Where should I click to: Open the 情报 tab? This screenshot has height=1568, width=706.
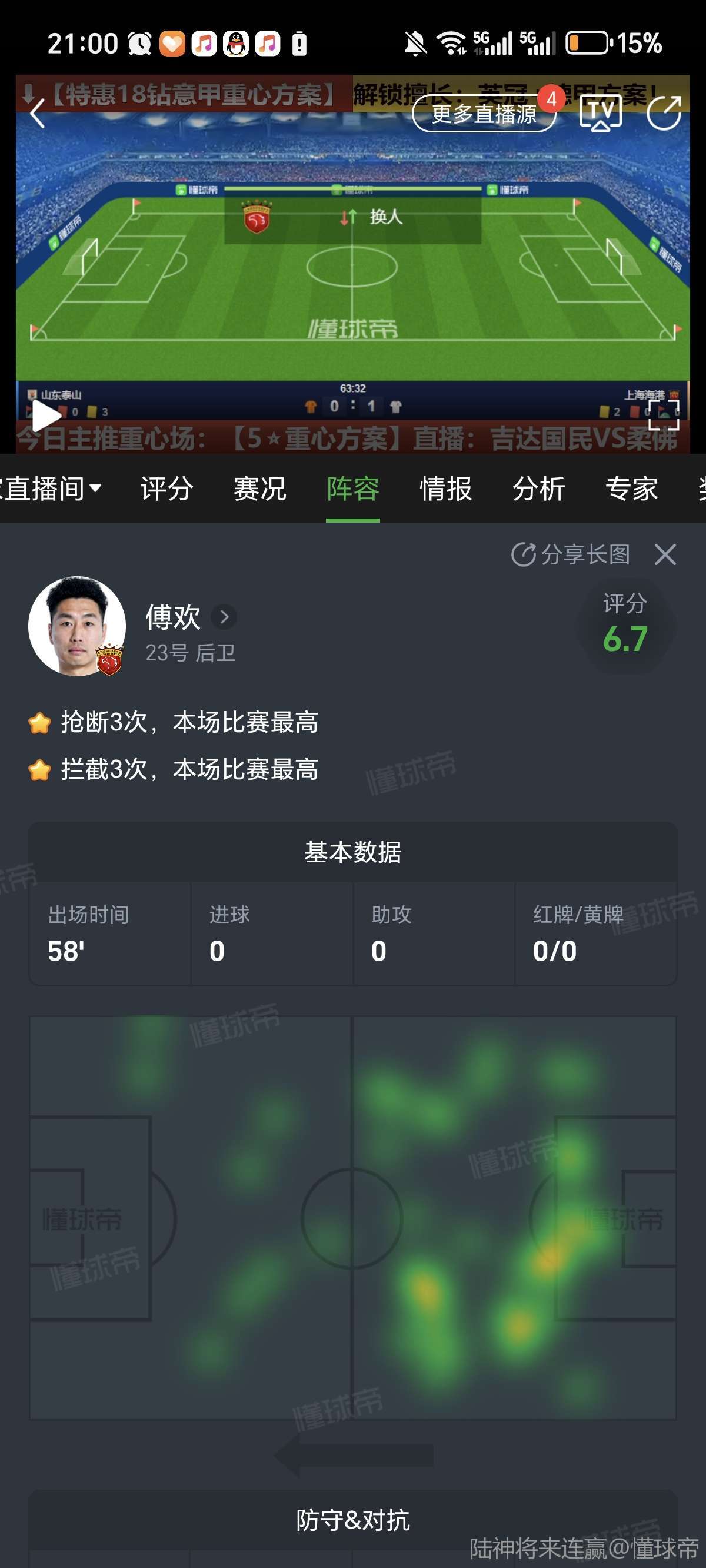[445, 488]
